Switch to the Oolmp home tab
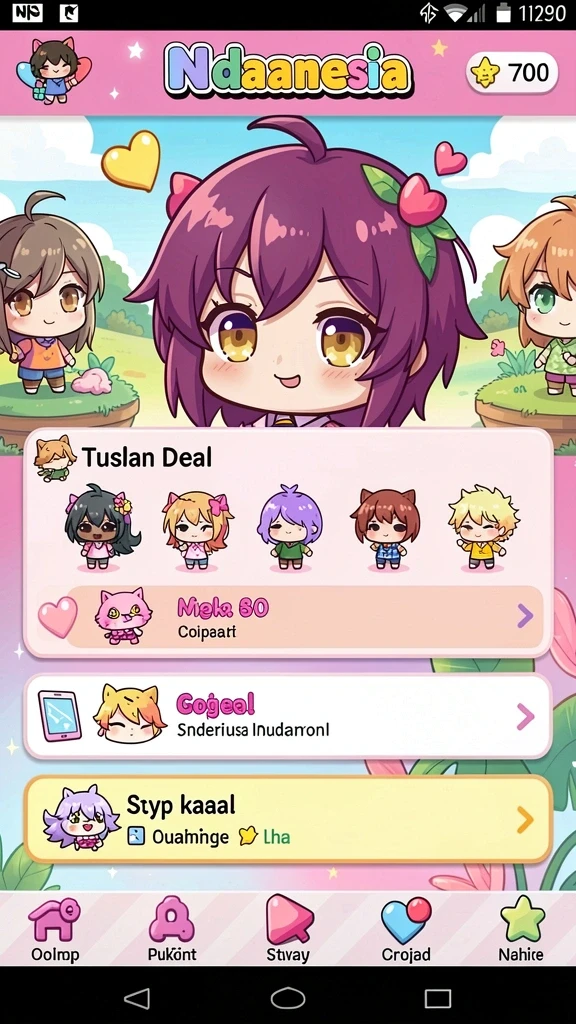The image size is (576, 1024). point(55,930)
